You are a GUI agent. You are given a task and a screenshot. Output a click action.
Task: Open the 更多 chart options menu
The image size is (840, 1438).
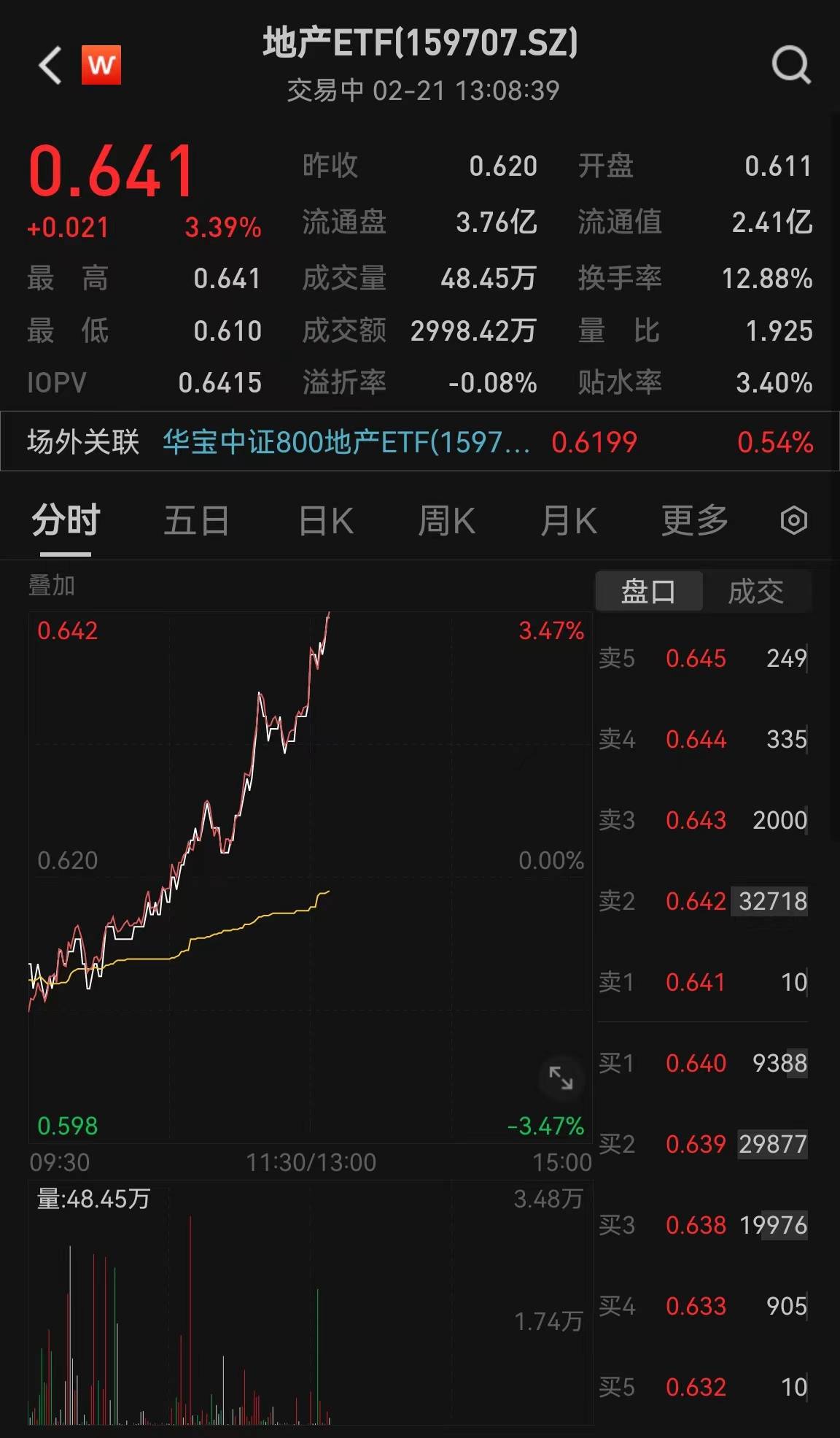point(695,519)
